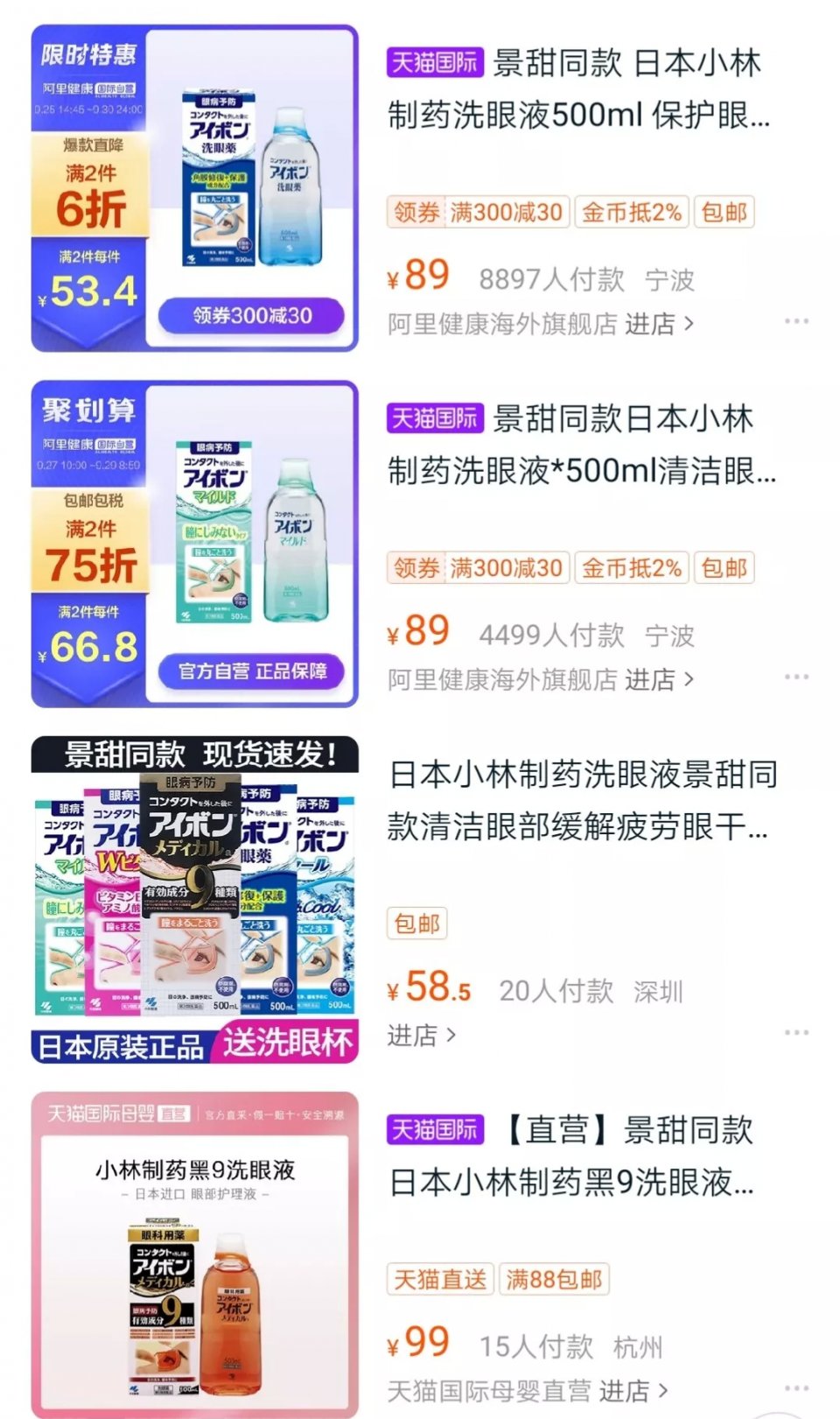840x1419 pixels.
Task: Open the 景甜同款 现货速发 product image
Action: point(195,899)
